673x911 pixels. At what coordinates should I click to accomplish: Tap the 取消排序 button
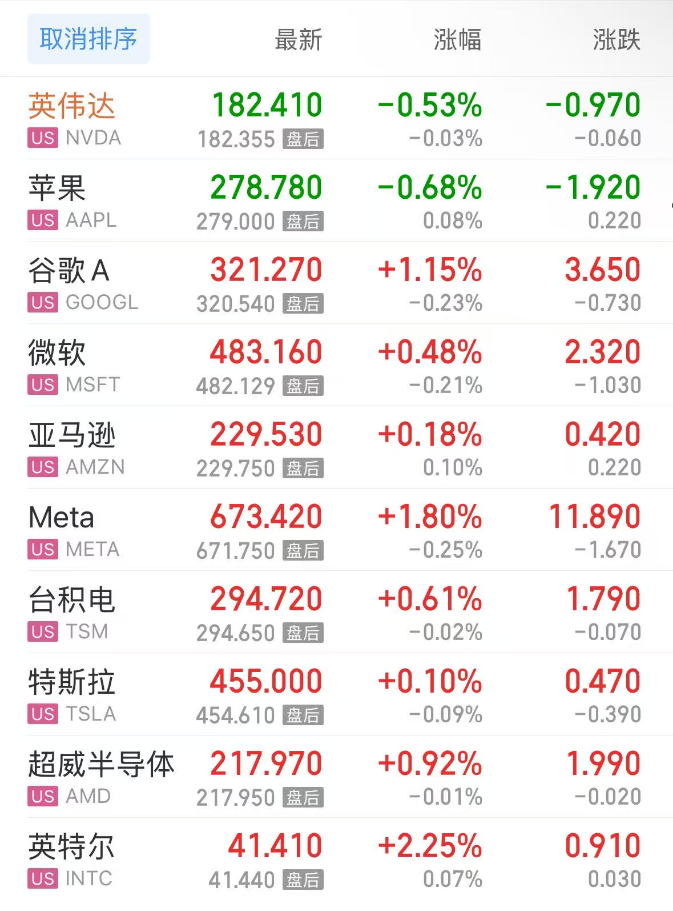[x=88, y=39]
